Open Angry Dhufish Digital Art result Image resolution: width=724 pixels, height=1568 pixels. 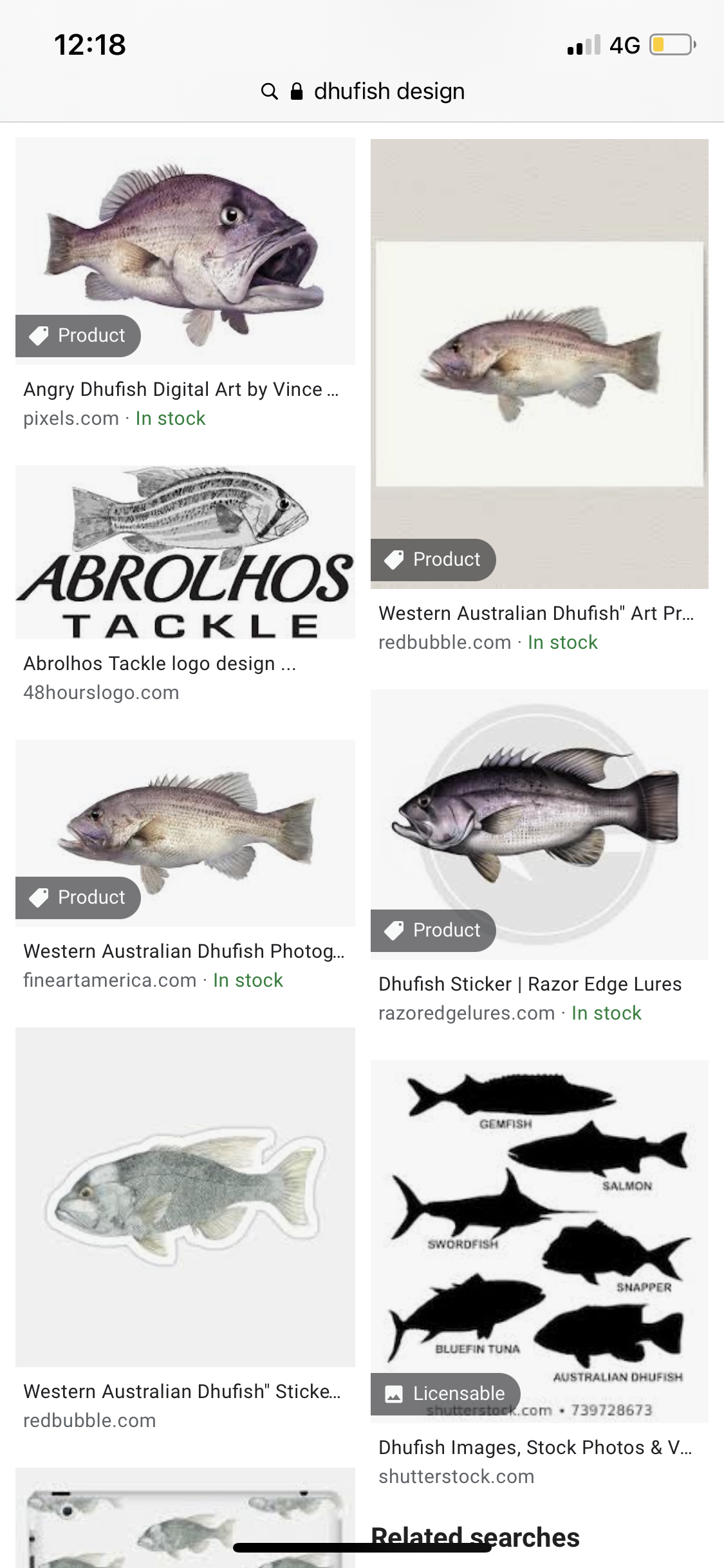point(185,251)
